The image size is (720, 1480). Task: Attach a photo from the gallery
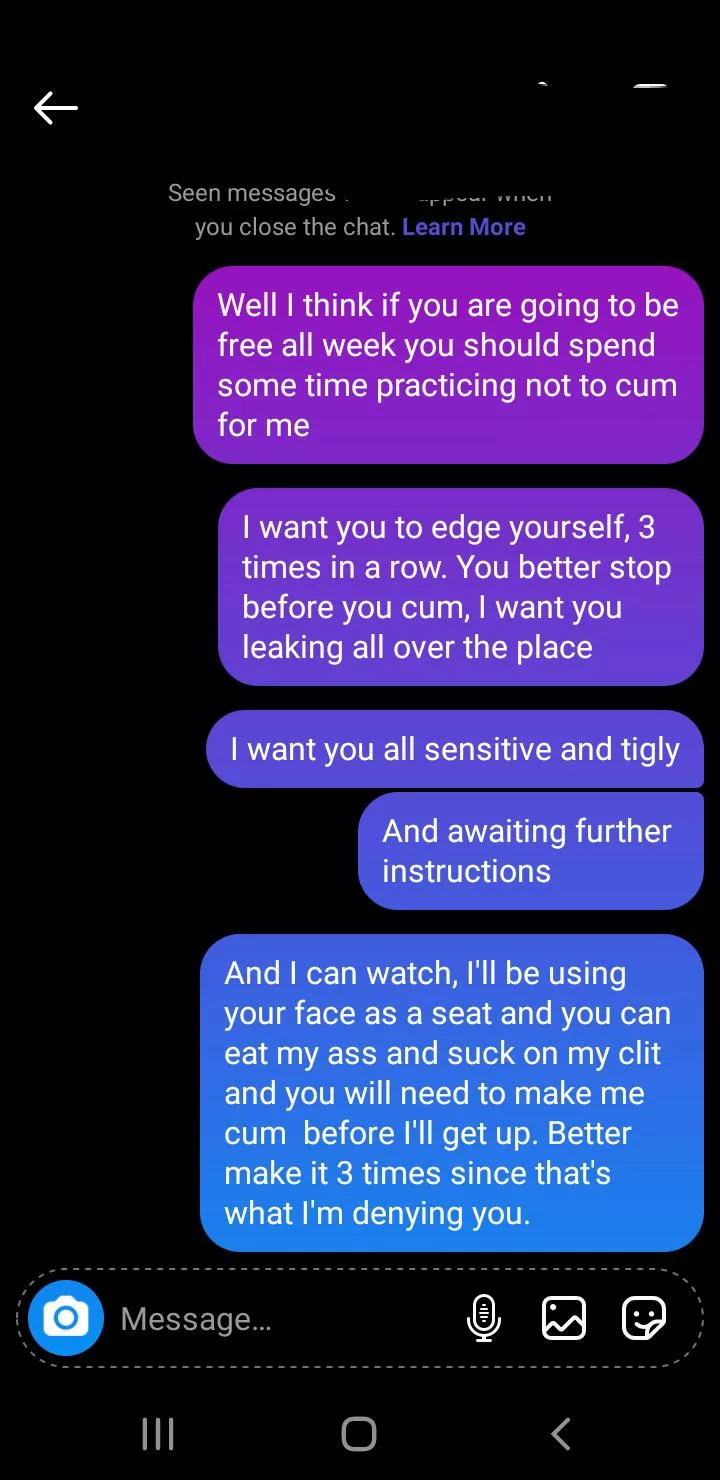564,1318
